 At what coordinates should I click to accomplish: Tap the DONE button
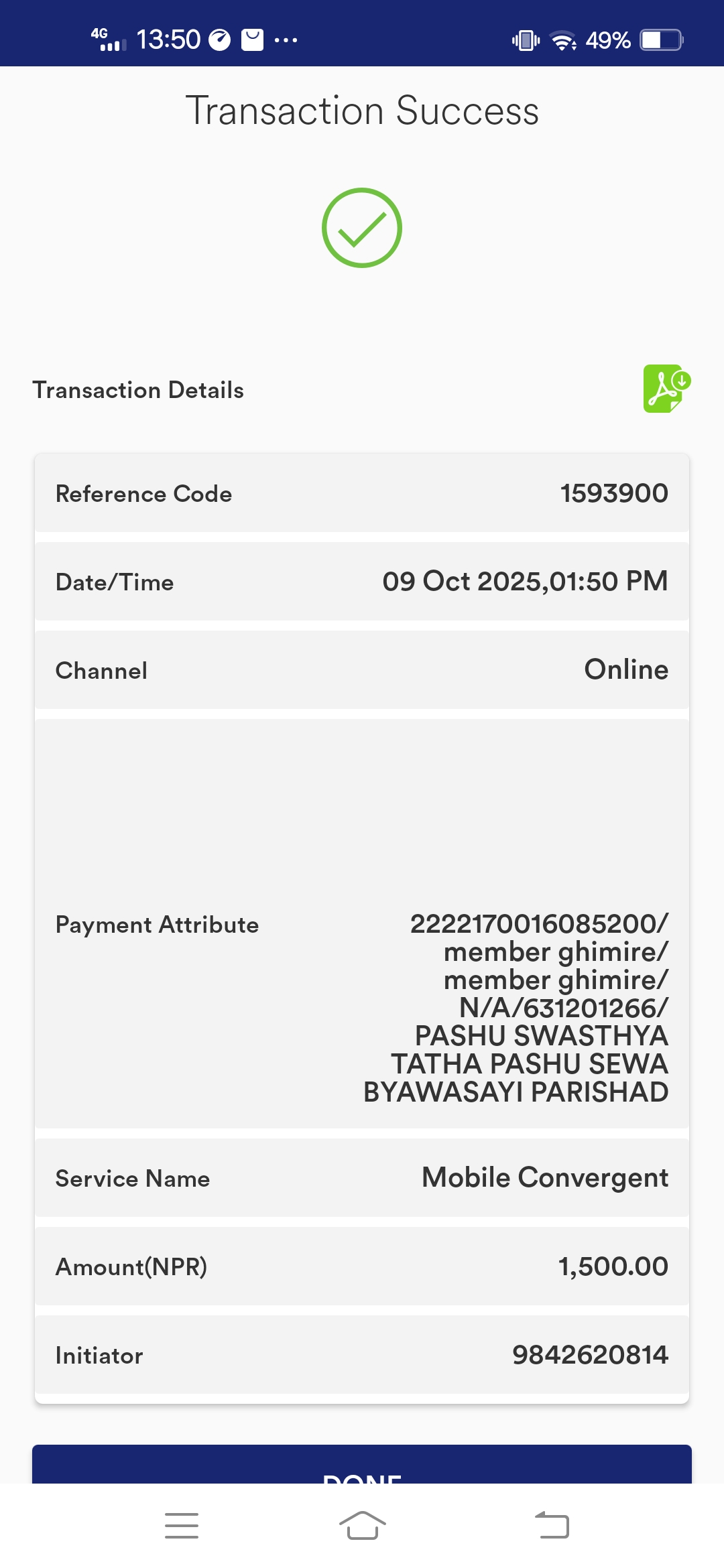click(x=362, y=1464)
